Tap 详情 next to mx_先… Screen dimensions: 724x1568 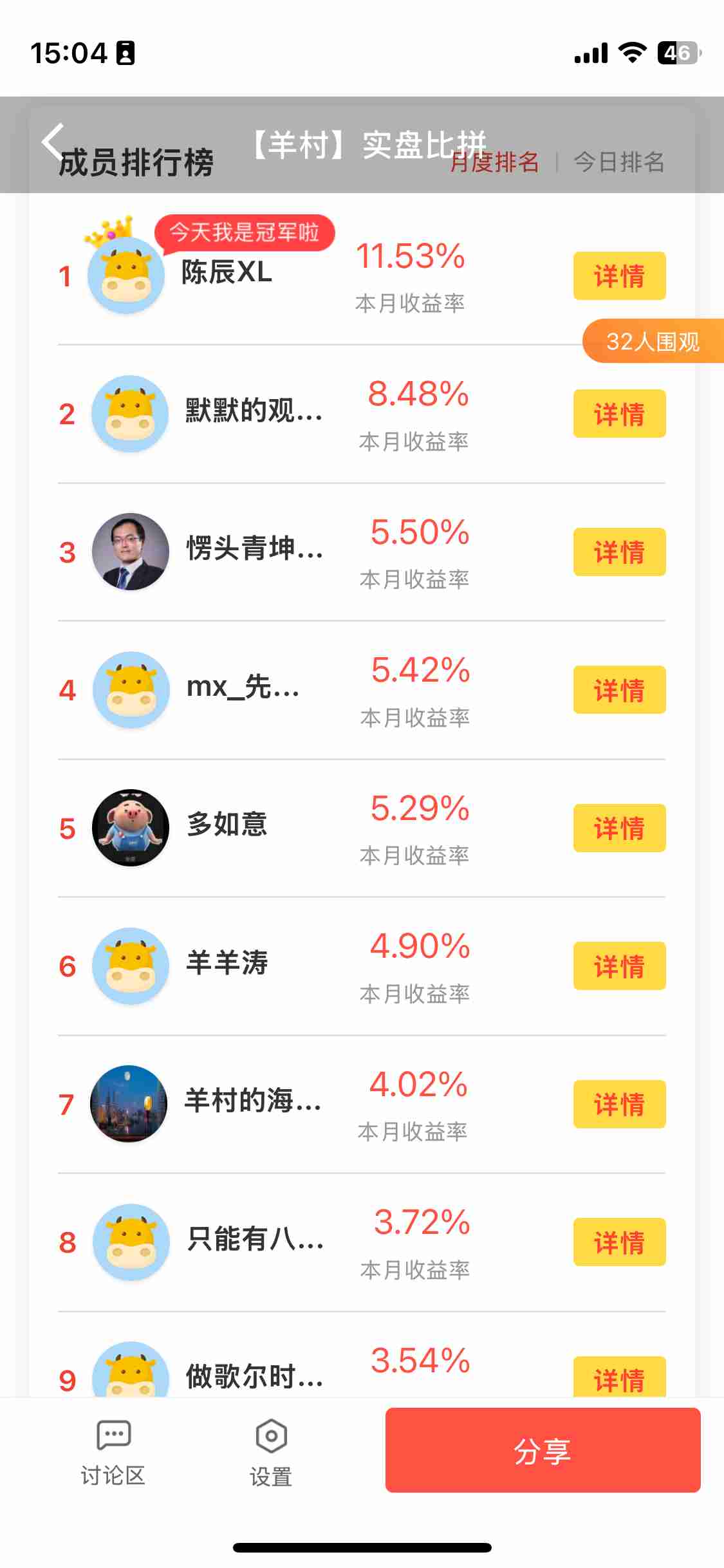pyautogui.click(x=619, y=690)
